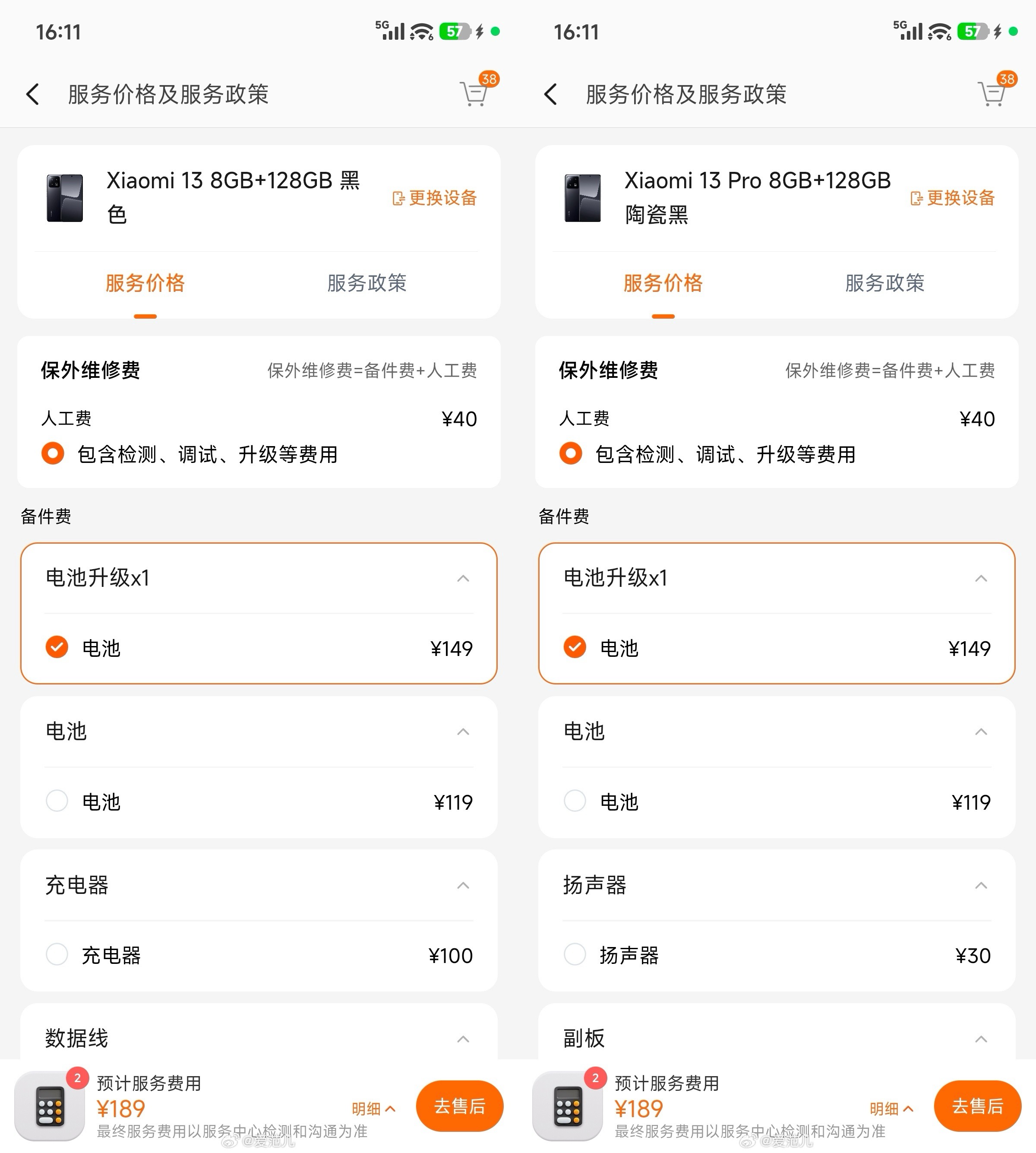Screen dimensions: 1036x1153
Task: Select the 充电器 ¥100 radio button
Action: [57, 954]
